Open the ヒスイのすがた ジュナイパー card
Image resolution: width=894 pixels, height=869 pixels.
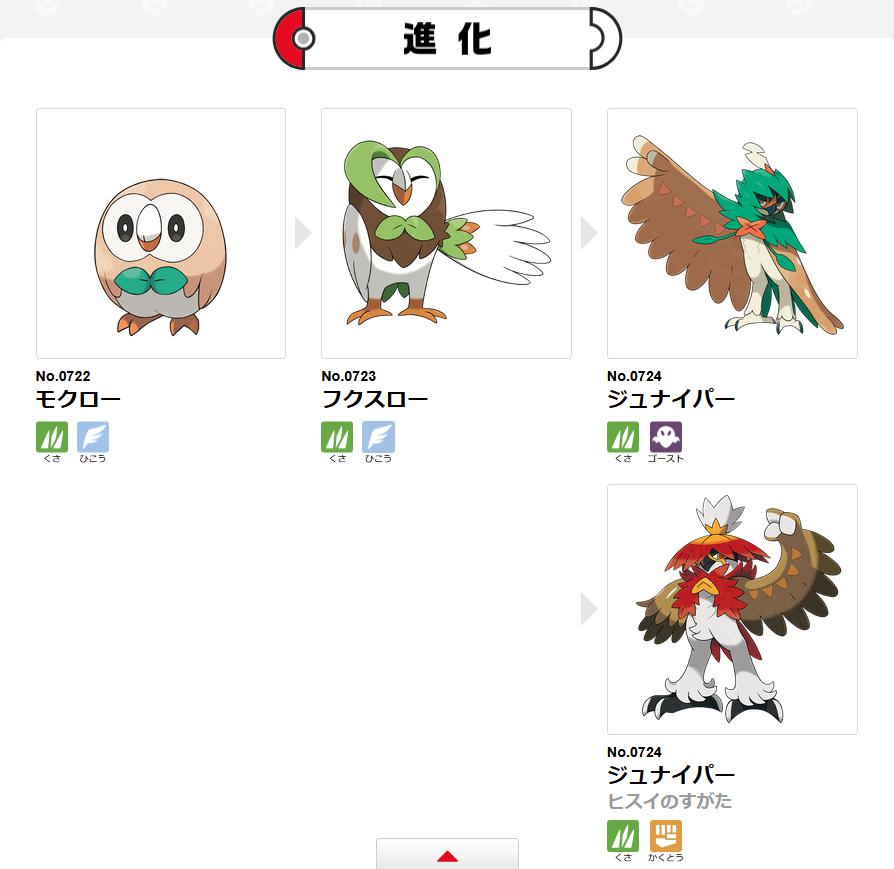pos(732,609)
